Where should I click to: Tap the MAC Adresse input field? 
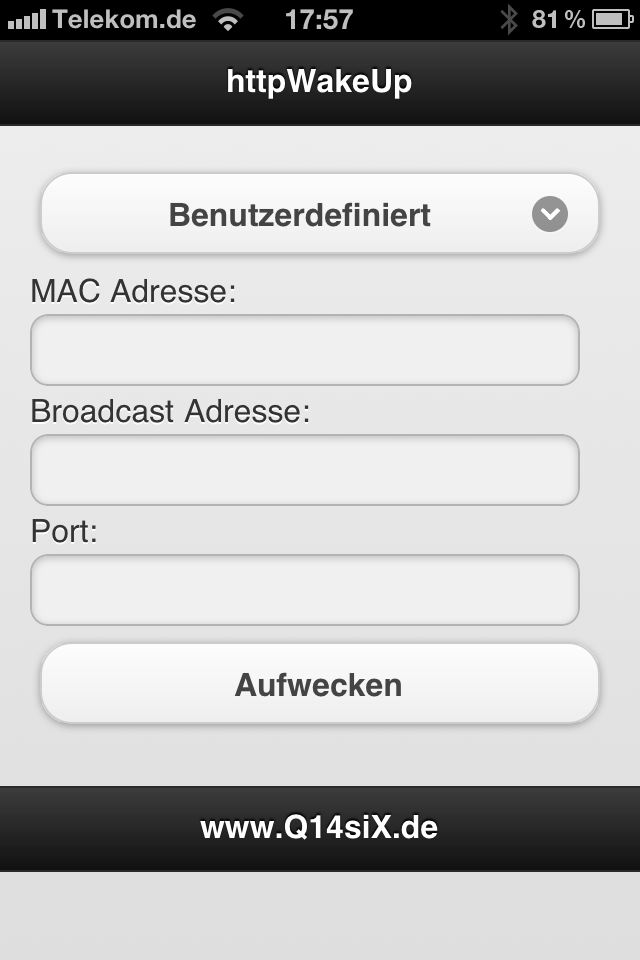coord(305,350)
